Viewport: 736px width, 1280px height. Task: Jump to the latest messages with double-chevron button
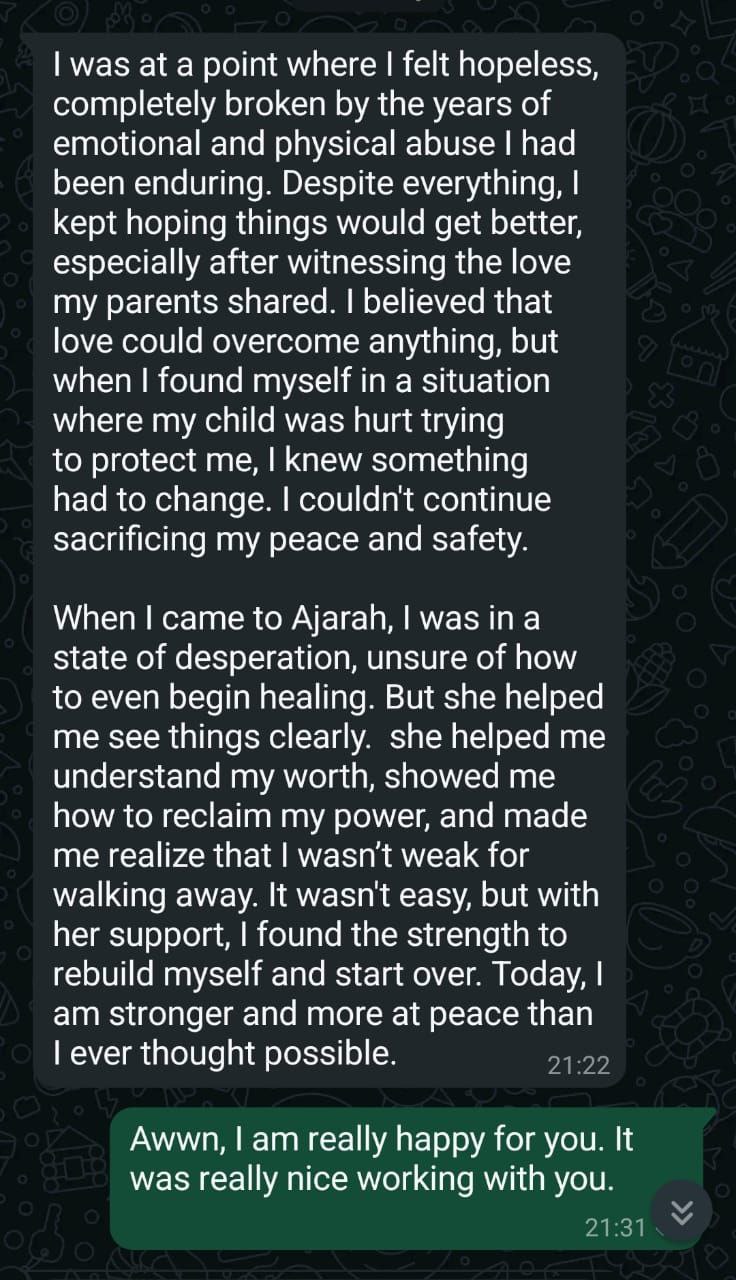pyautogui.click(x=682, y=1212)
